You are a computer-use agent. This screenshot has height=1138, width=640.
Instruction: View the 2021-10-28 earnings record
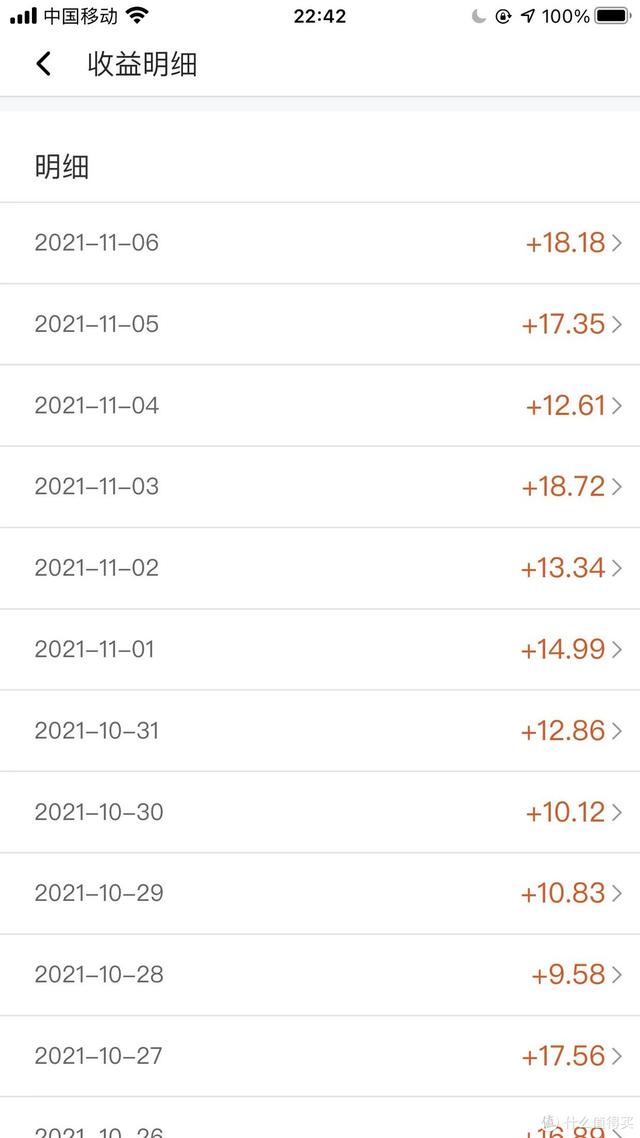pos(320,975)
